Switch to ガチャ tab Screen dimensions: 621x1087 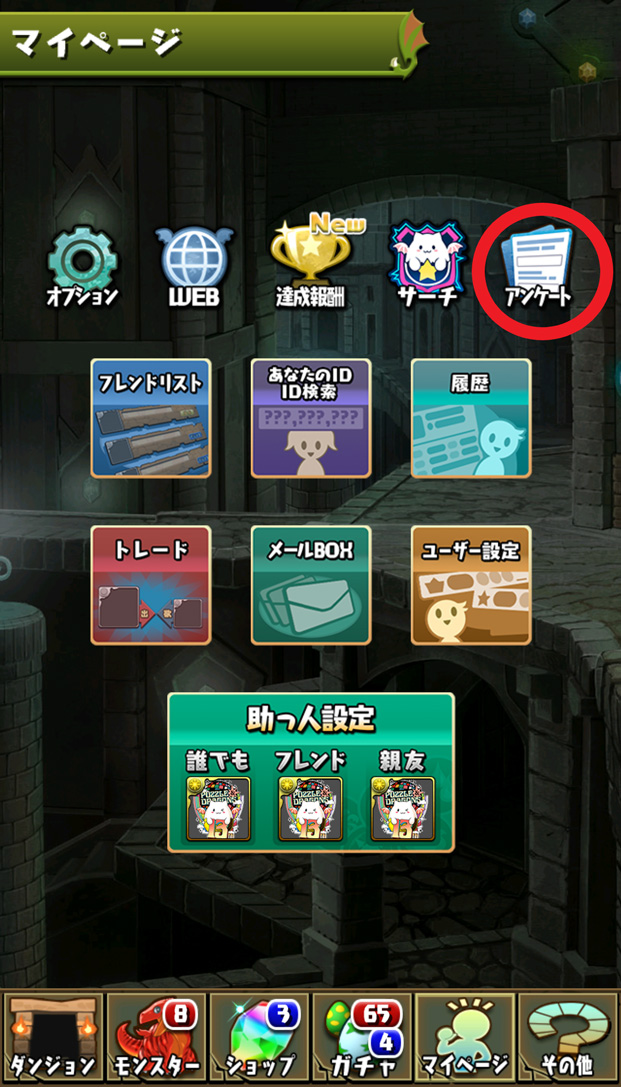(x=361, y=1036)
